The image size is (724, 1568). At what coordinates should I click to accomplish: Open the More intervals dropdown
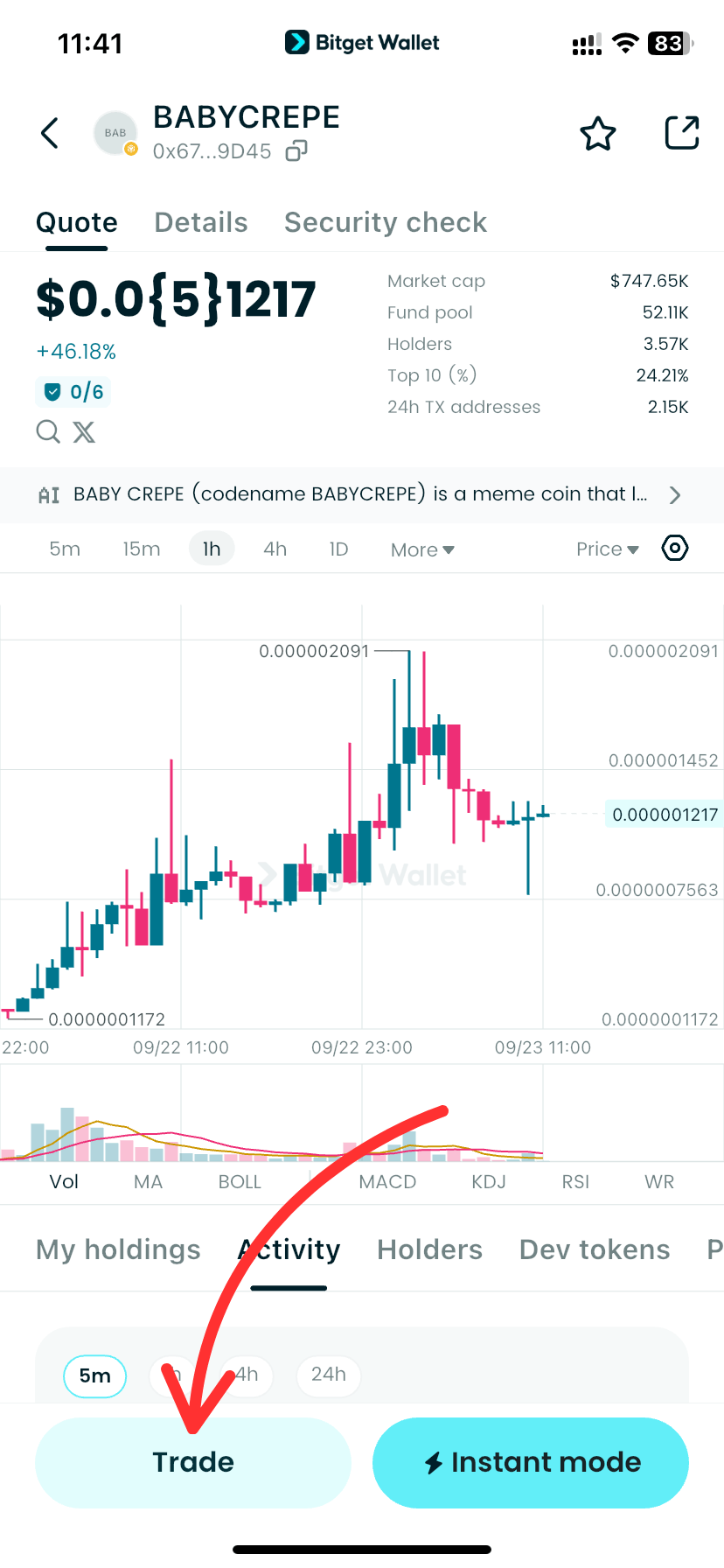click(422, 550)
